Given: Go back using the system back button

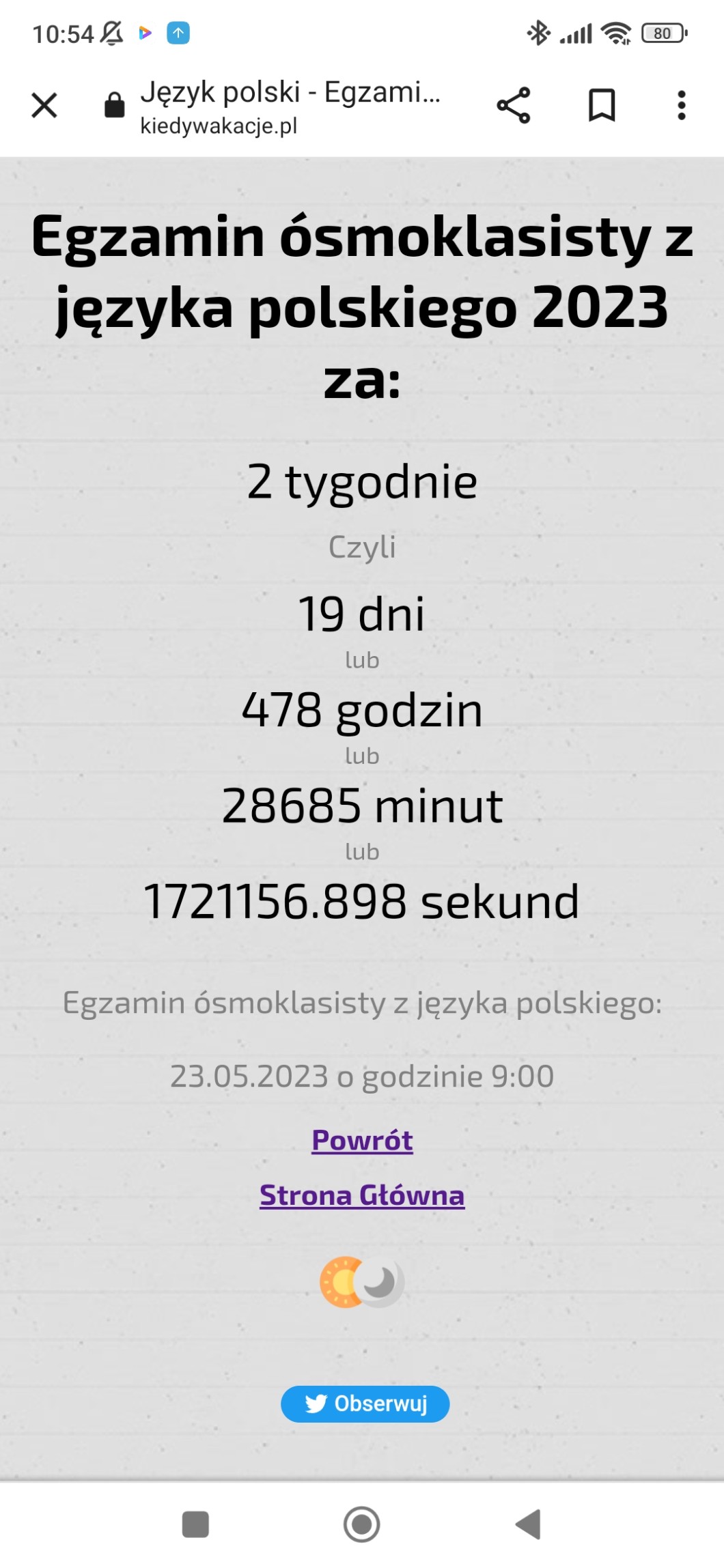Looking at the screenshot, I should pos(528,1524).
